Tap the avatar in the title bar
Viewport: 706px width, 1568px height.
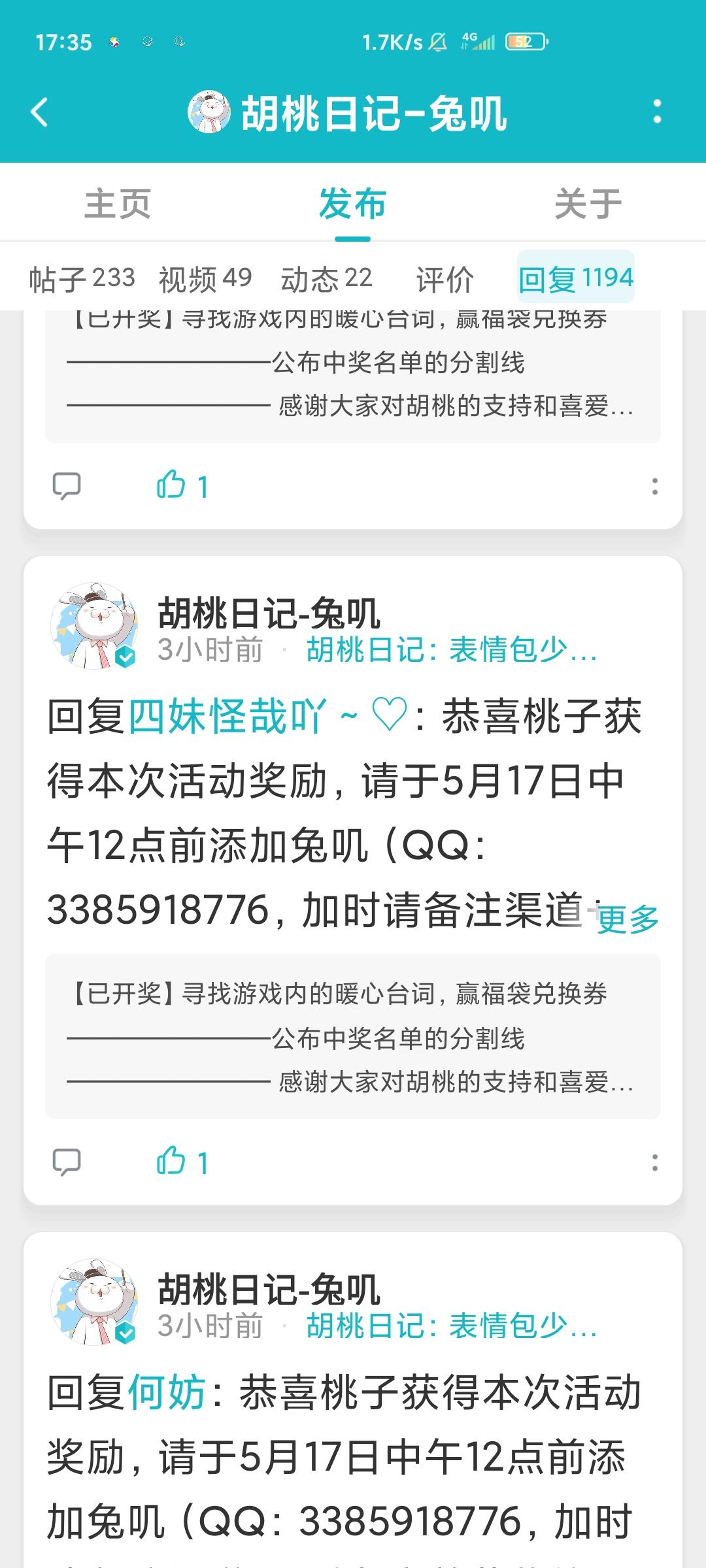coord(210,112)
